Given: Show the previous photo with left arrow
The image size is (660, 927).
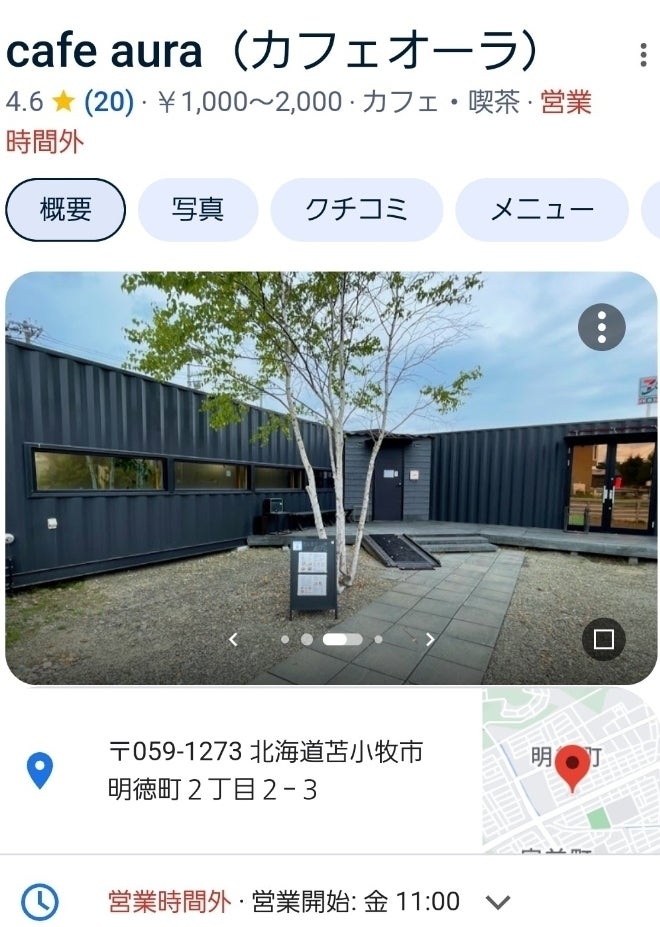Looking at the screenshot, I should [x=234, y=639].
